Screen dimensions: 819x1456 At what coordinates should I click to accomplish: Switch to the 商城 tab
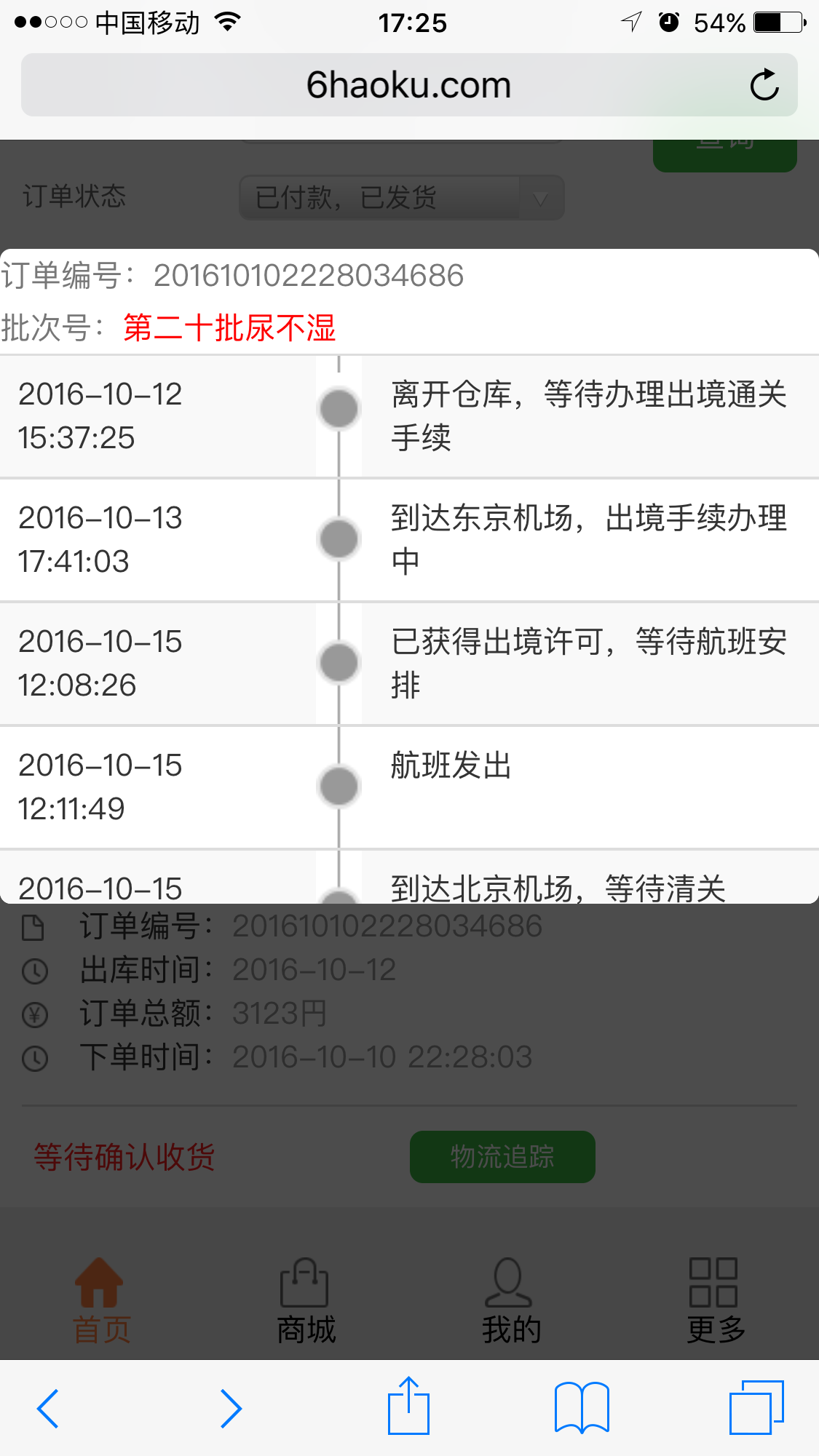point(306,1301)
